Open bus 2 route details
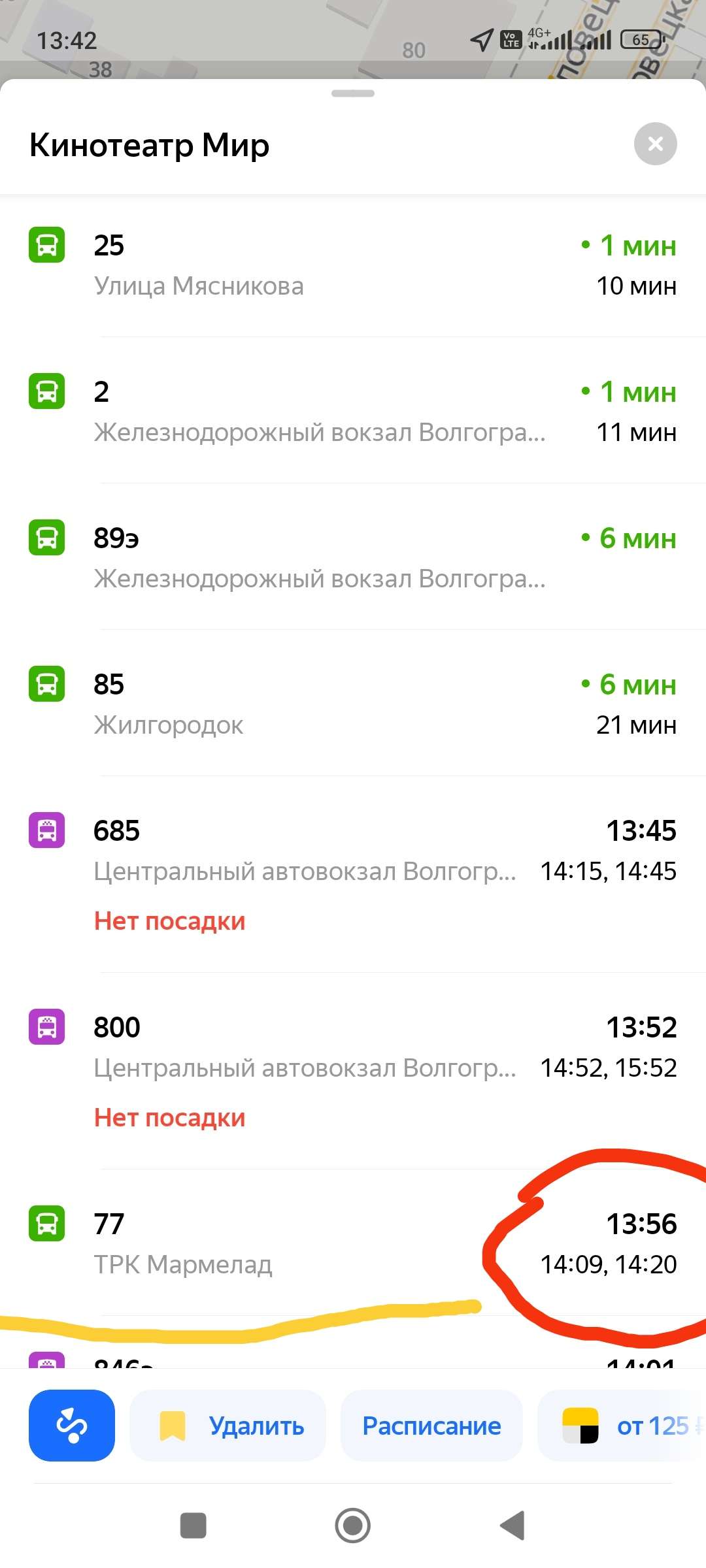Screen dimensions: 706x1568 click(x=353, y=412)
